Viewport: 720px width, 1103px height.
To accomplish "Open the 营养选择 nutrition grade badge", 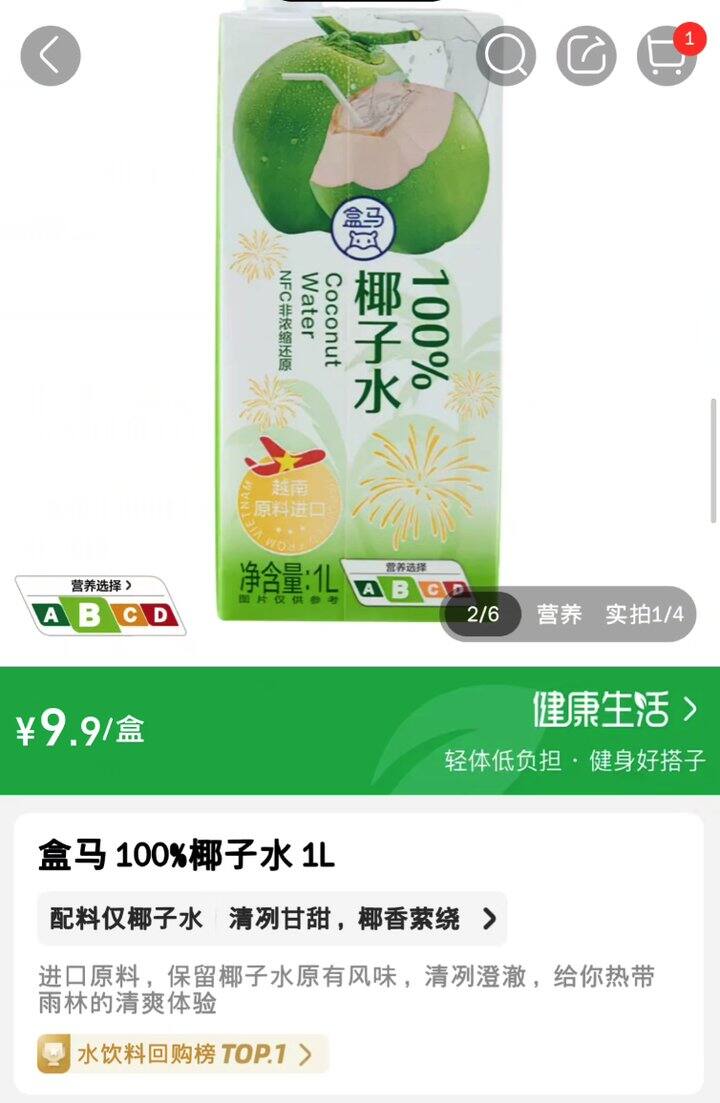I will click(101, 606).
